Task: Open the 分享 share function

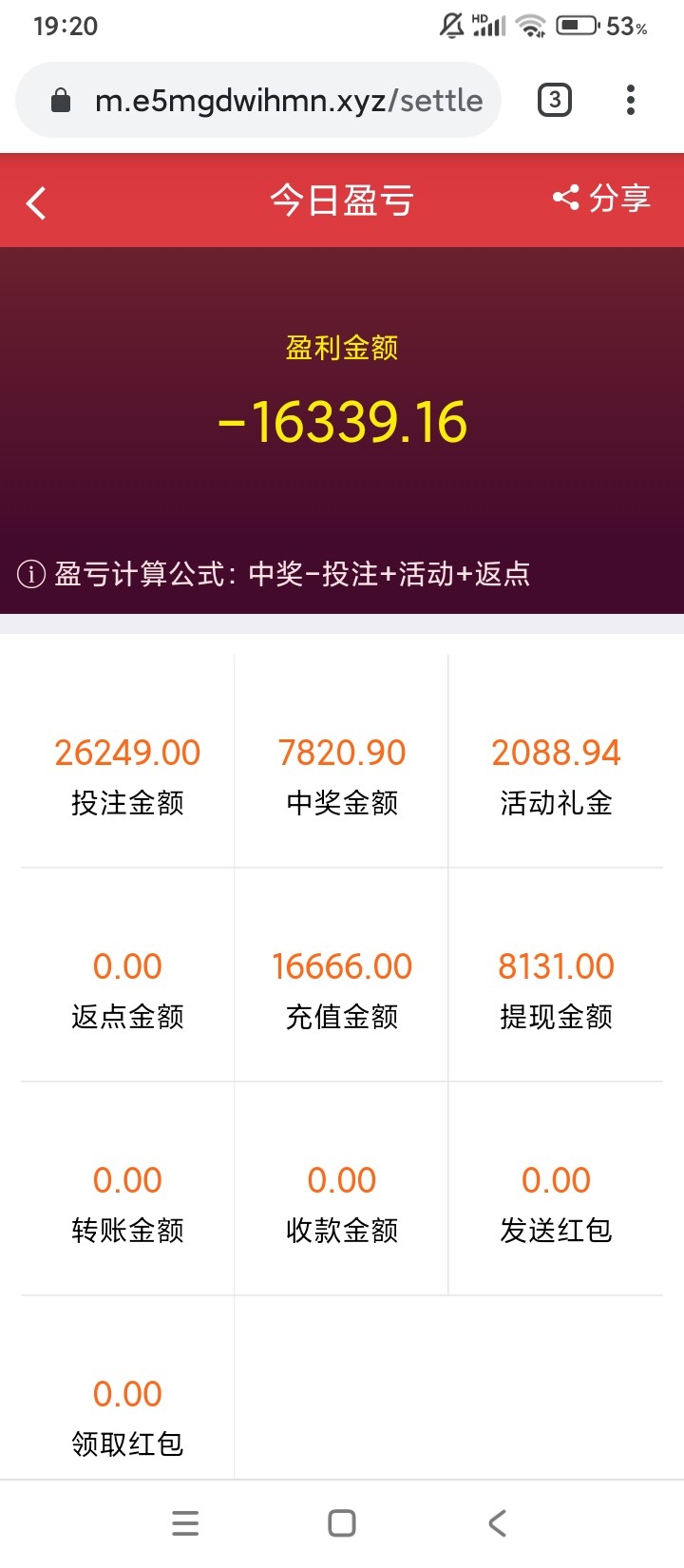Action: 601,200
